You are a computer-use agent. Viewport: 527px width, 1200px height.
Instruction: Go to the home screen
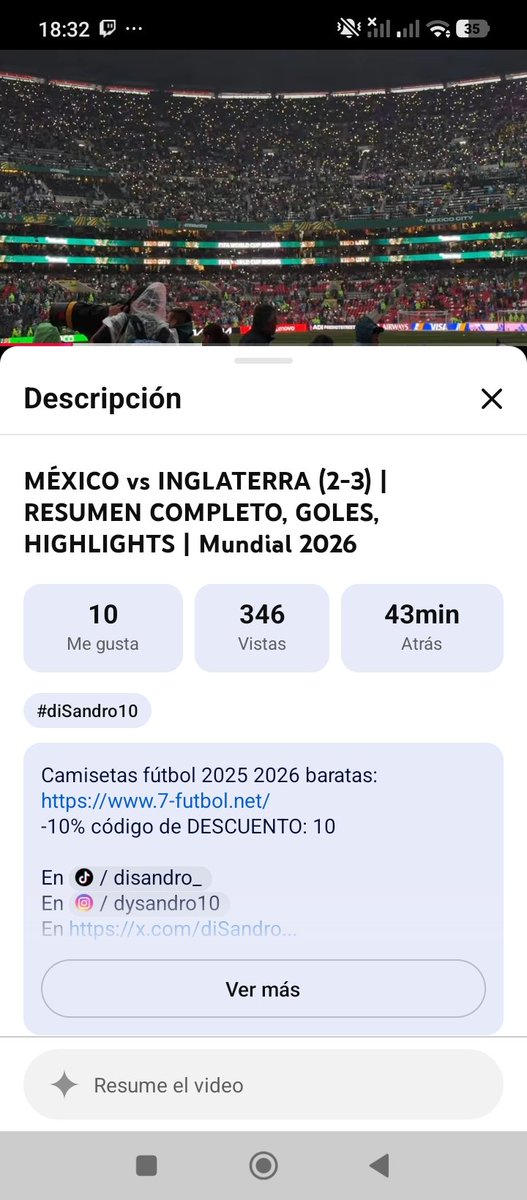[264, 1165]
